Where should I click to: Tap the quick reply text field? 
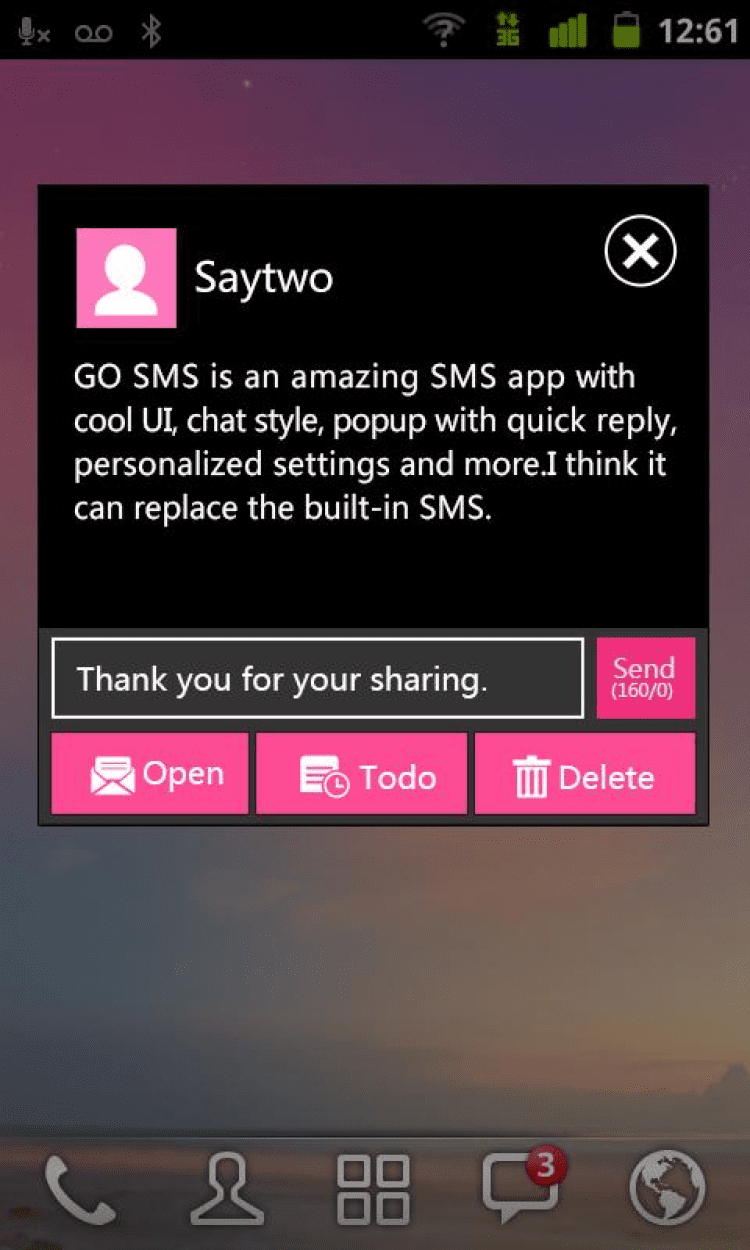[317, 679]
